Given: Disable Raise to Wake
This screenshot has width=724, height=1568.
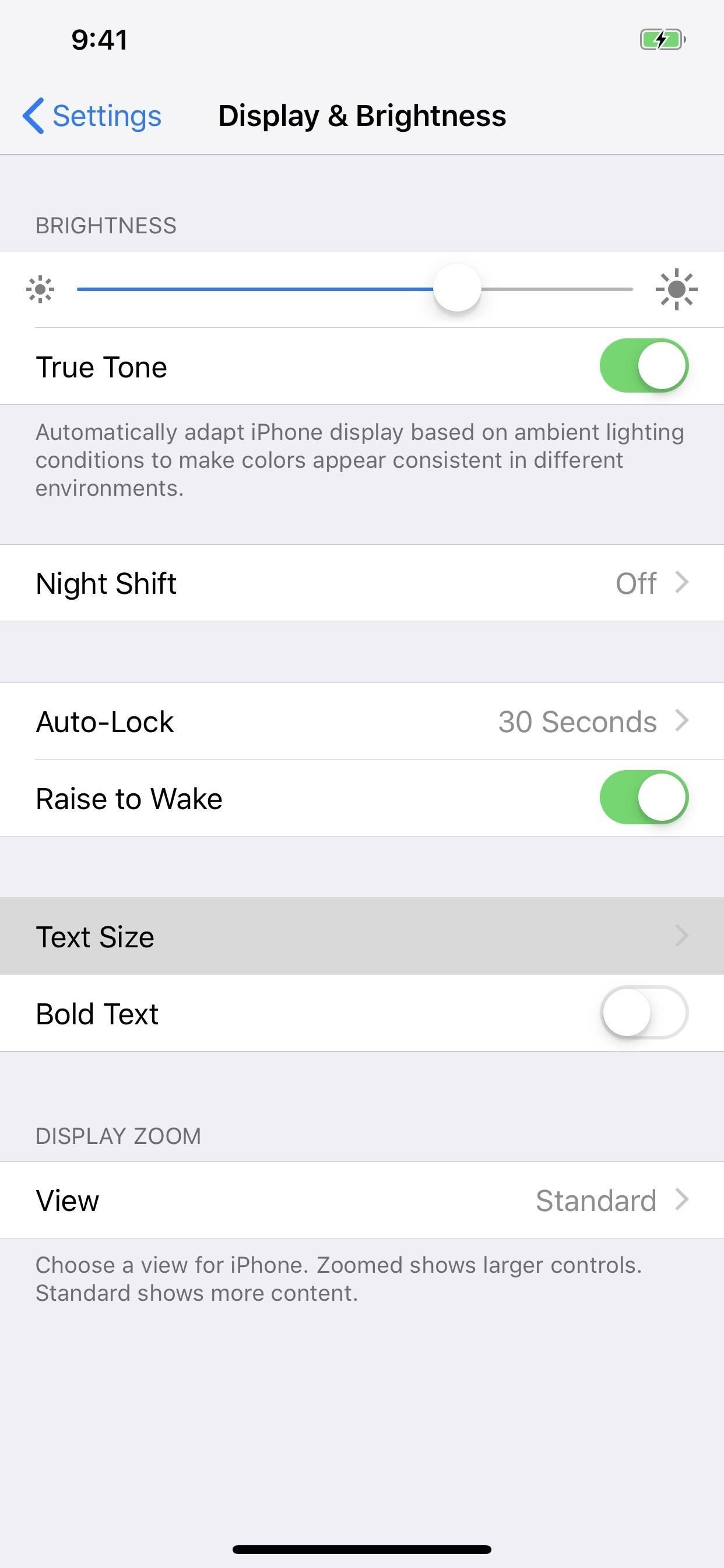Looking at the screenshot, I should (644, 797).
